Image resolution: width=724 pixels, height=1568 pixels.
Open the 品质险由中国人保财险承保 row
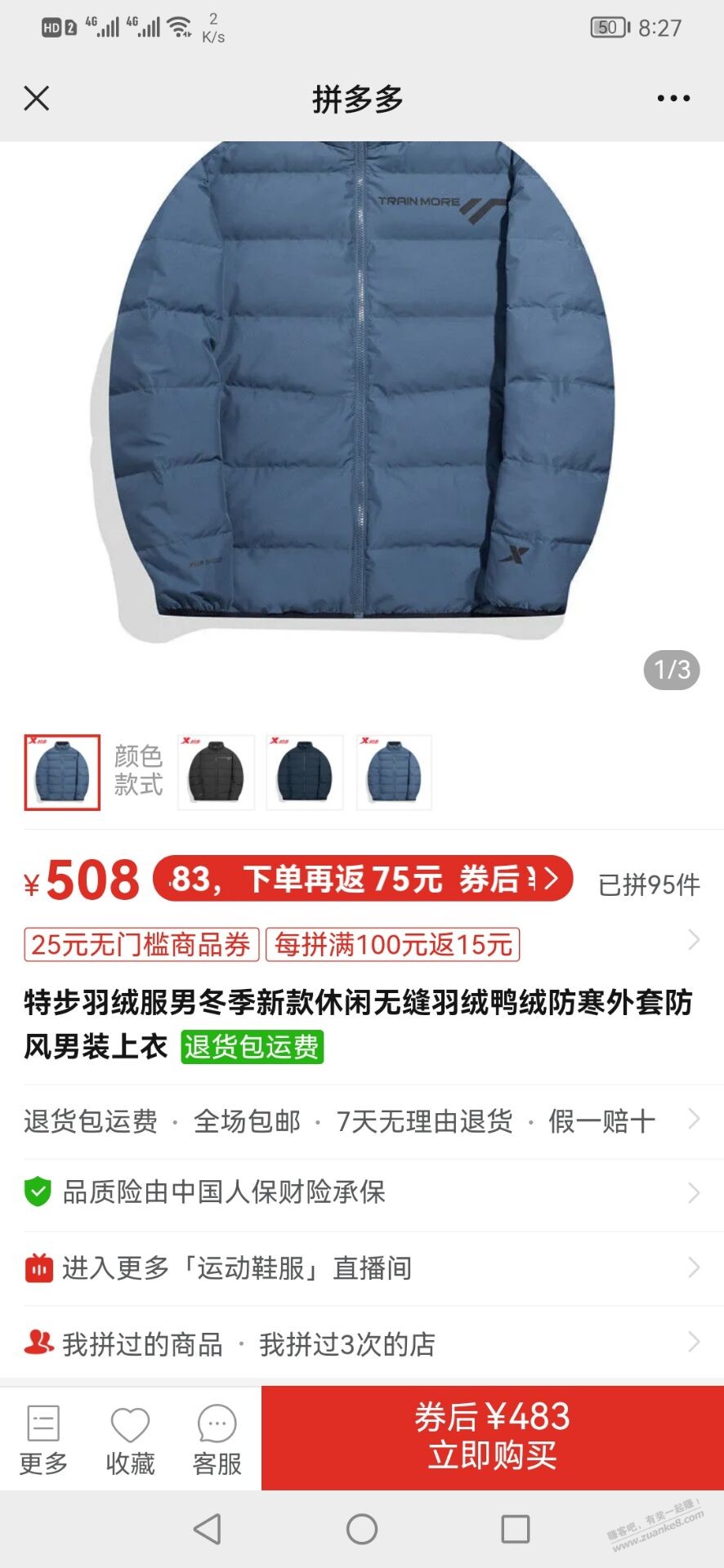360,1192
